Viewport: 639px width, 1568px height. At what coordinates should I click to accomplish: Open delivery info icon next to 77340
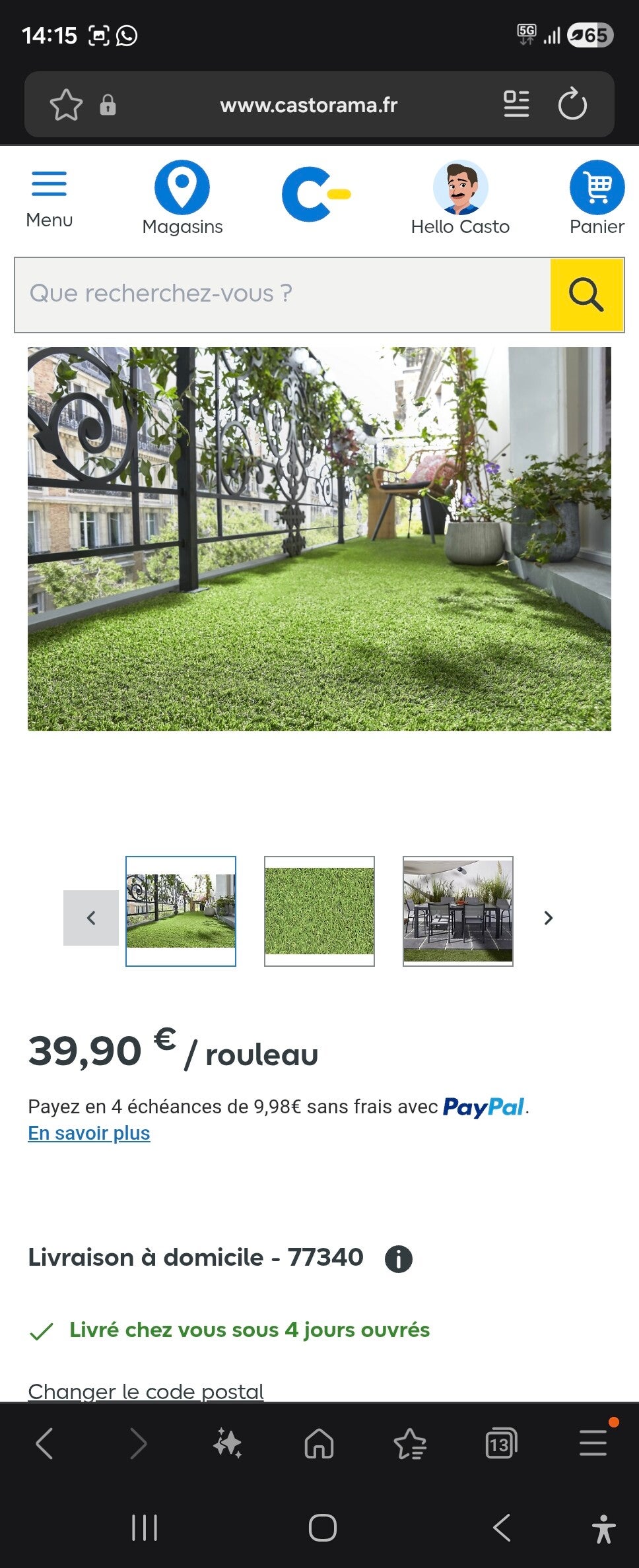398,1258
